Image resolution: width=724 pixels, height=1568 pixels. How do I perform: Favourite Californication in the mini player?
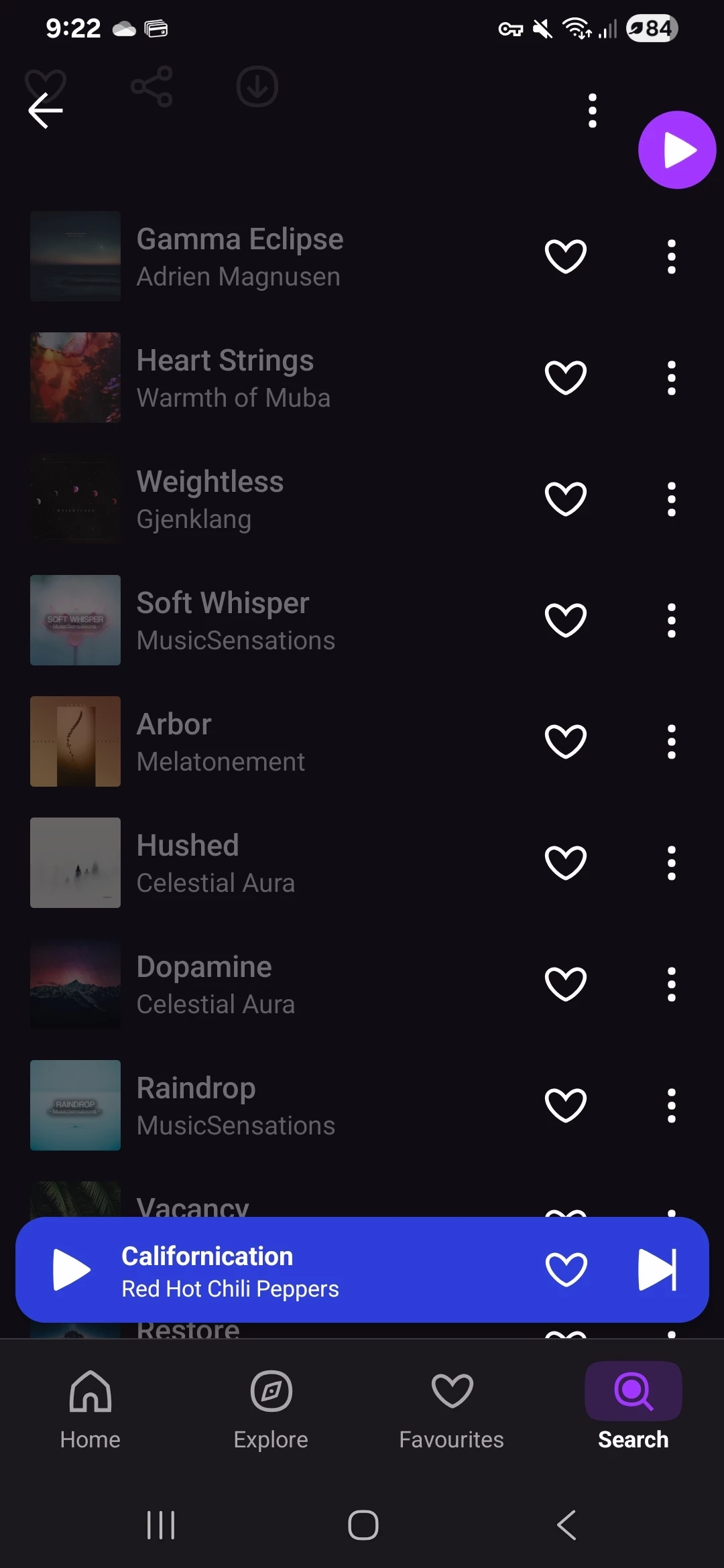click(x=566, y=1270)
